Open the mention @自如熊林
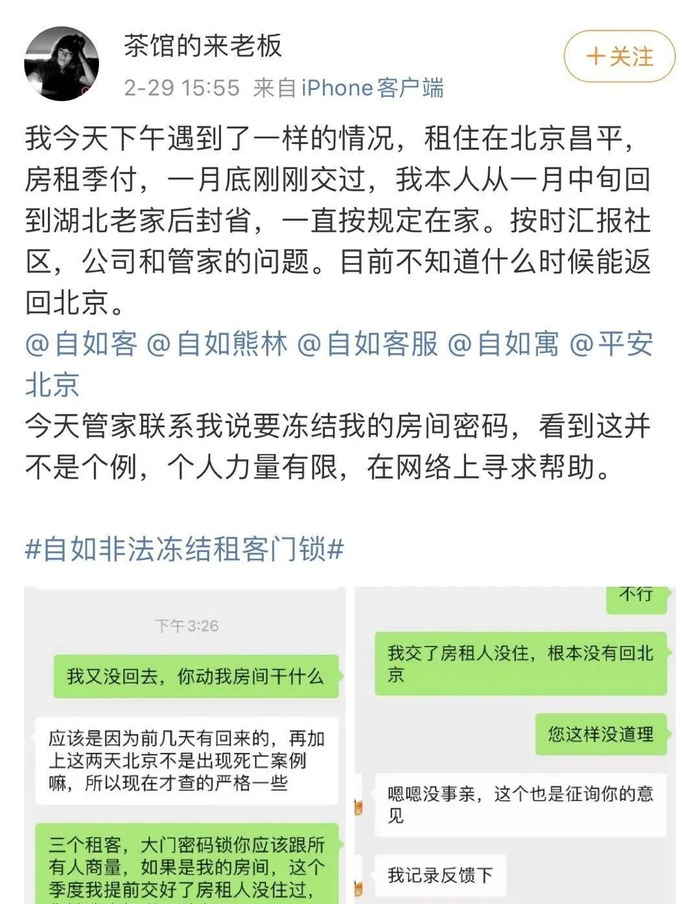The image size is (700, 904). (x=217, y=344)
